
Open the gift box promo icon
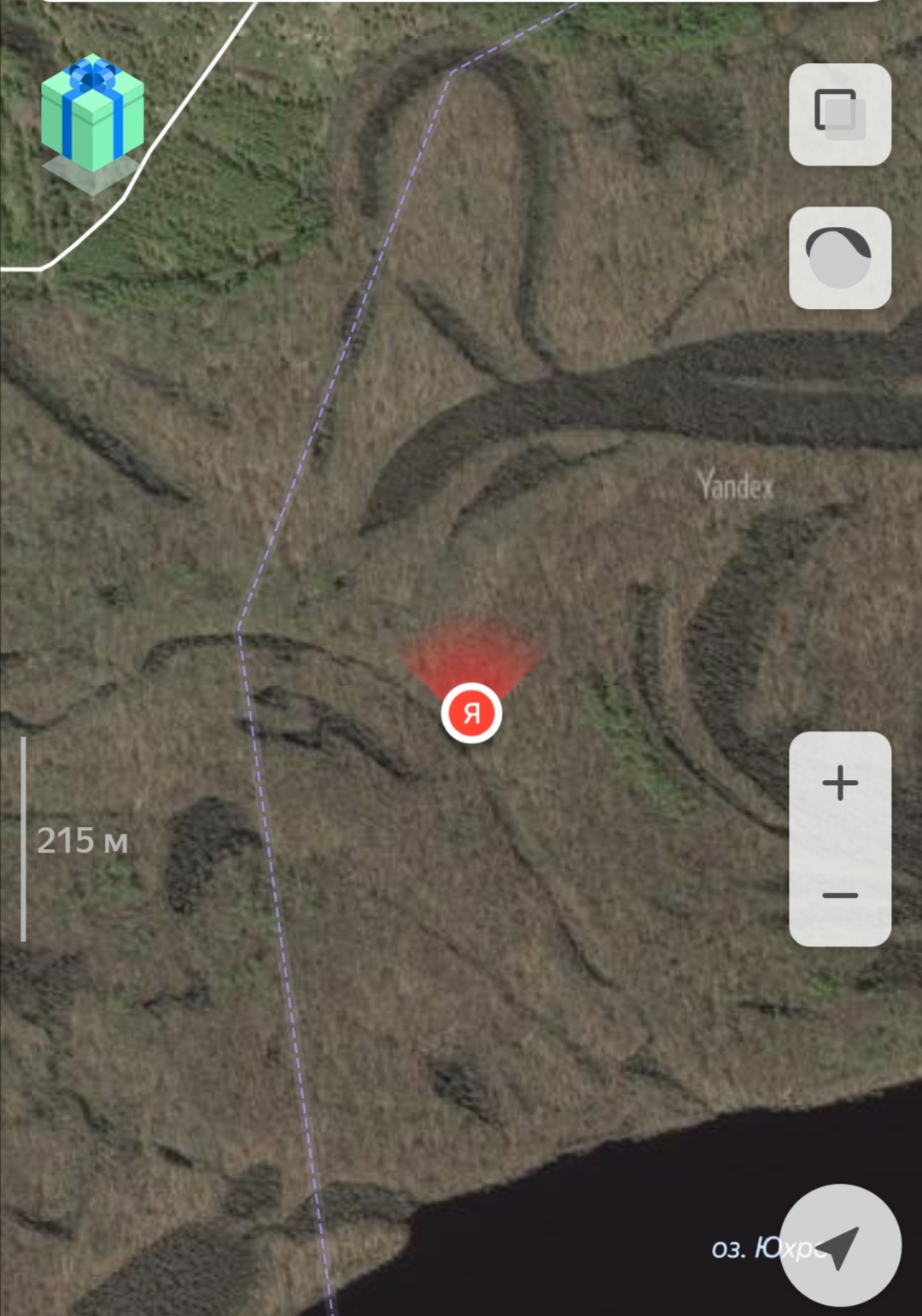tap(92, 124)
